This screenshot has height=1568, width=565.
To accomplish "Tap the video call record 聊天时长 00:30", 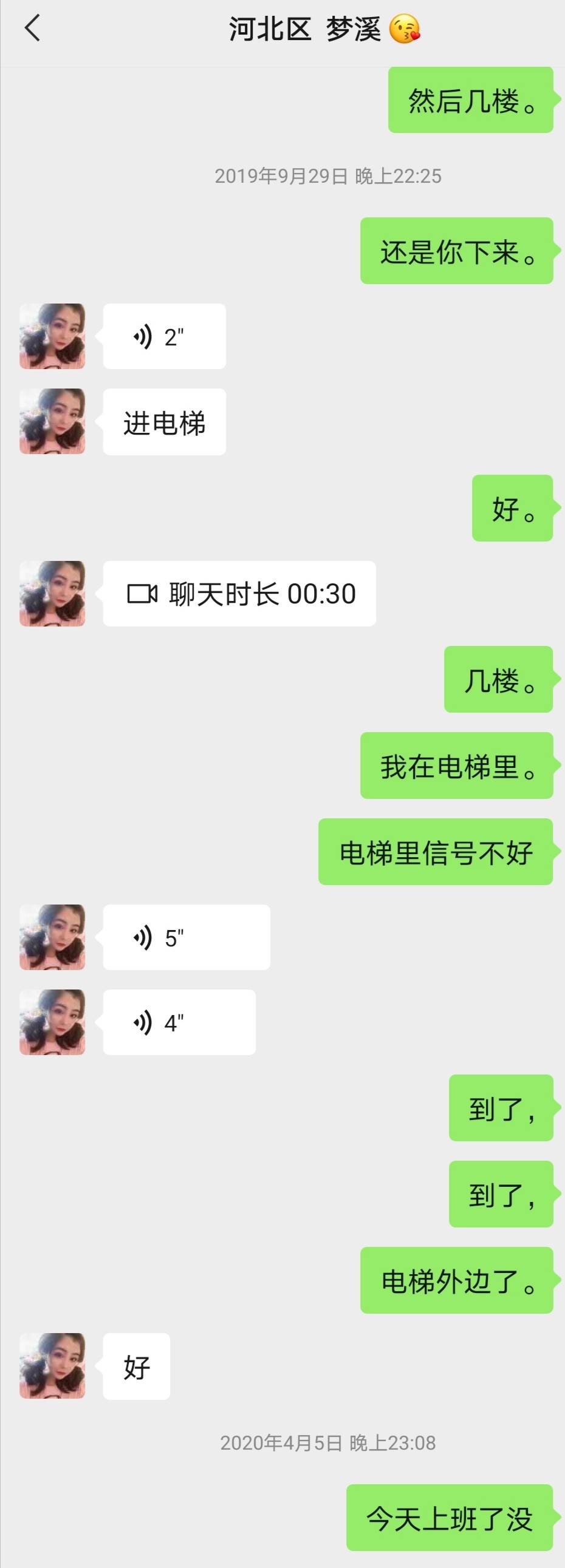I will click(x=239, y=594).
